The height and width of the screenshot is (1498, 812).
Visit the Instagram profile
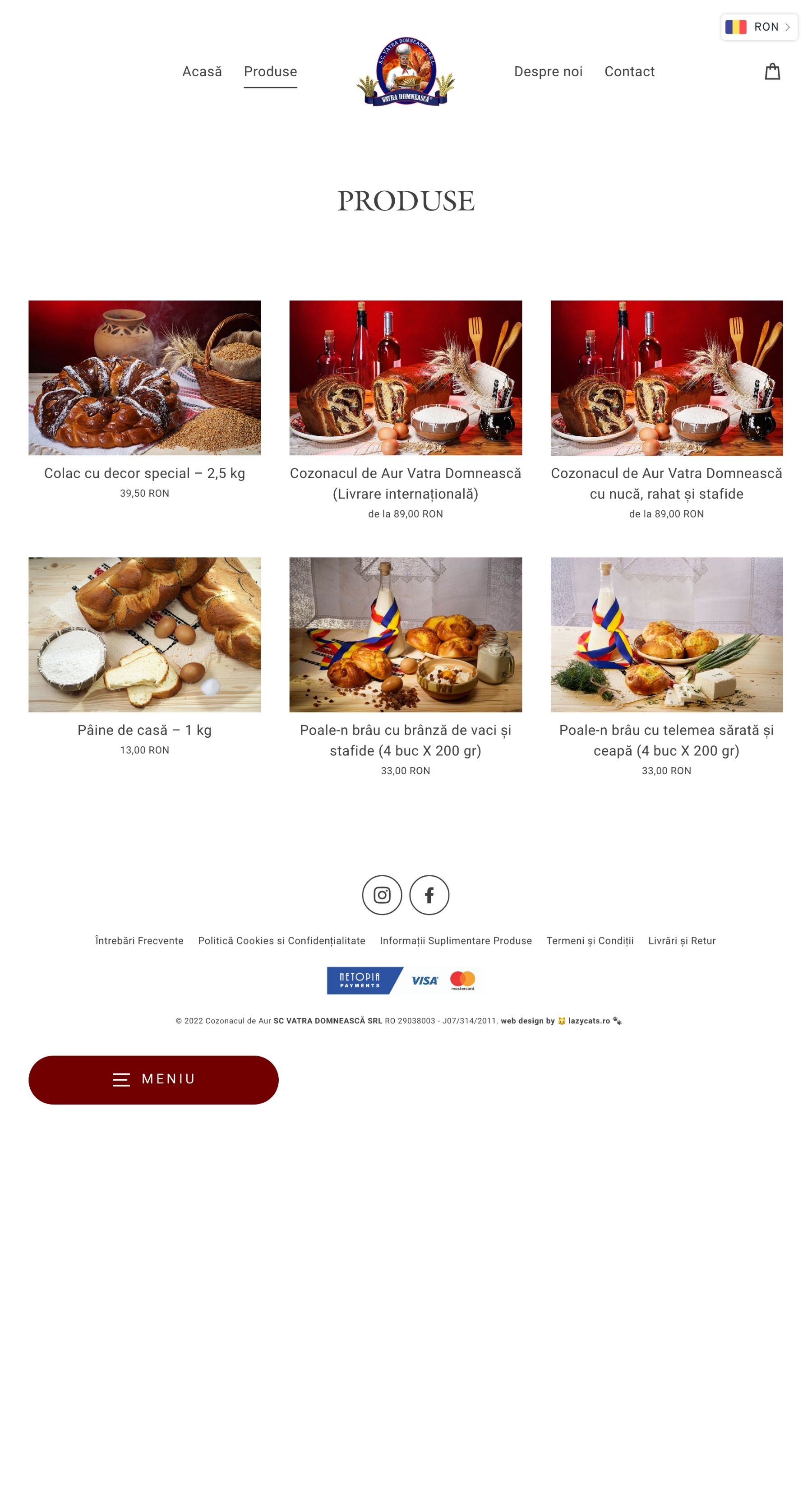382,895
